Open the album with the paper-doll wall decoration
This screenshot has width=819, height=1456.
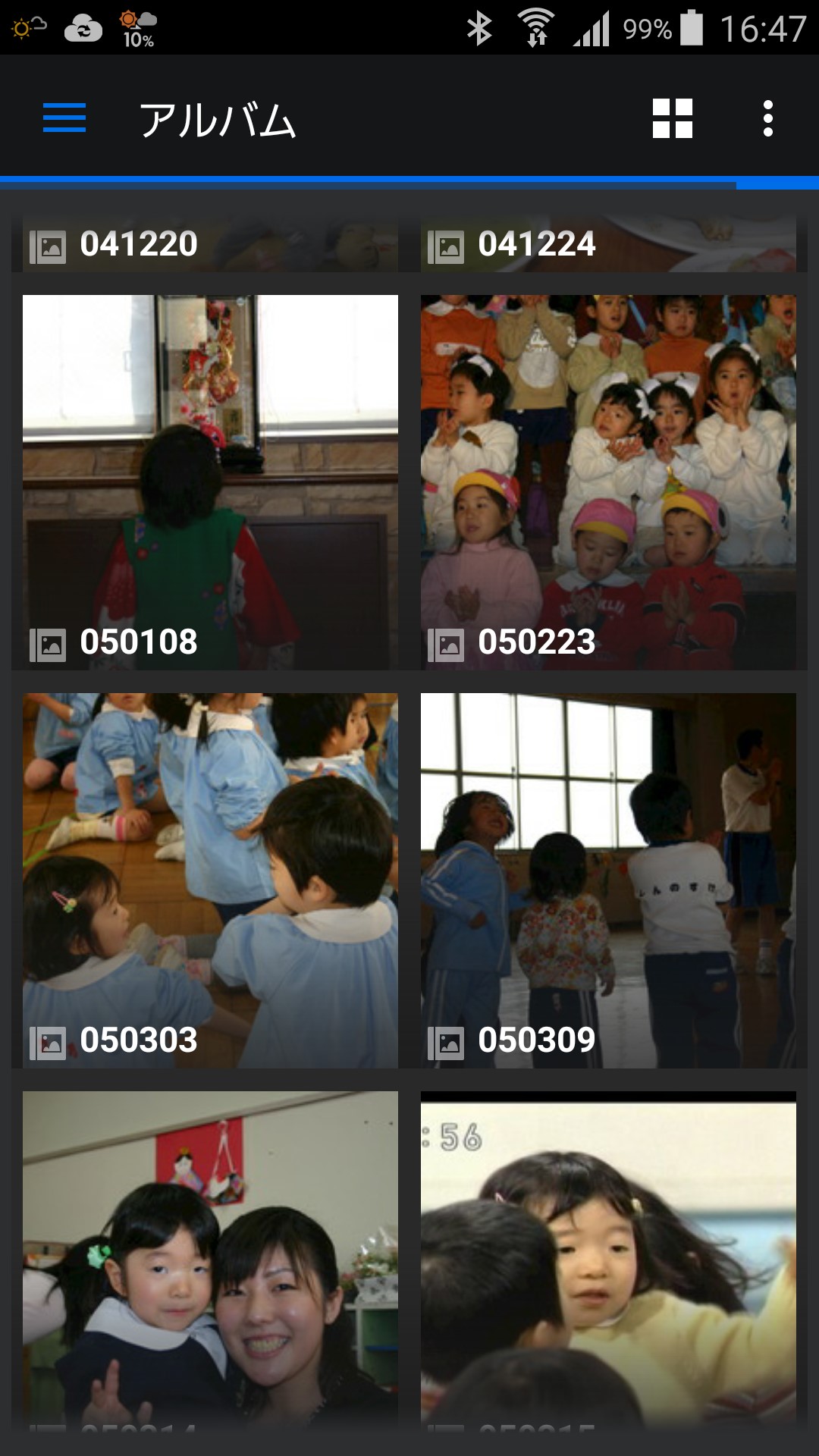coord(210,1259)
